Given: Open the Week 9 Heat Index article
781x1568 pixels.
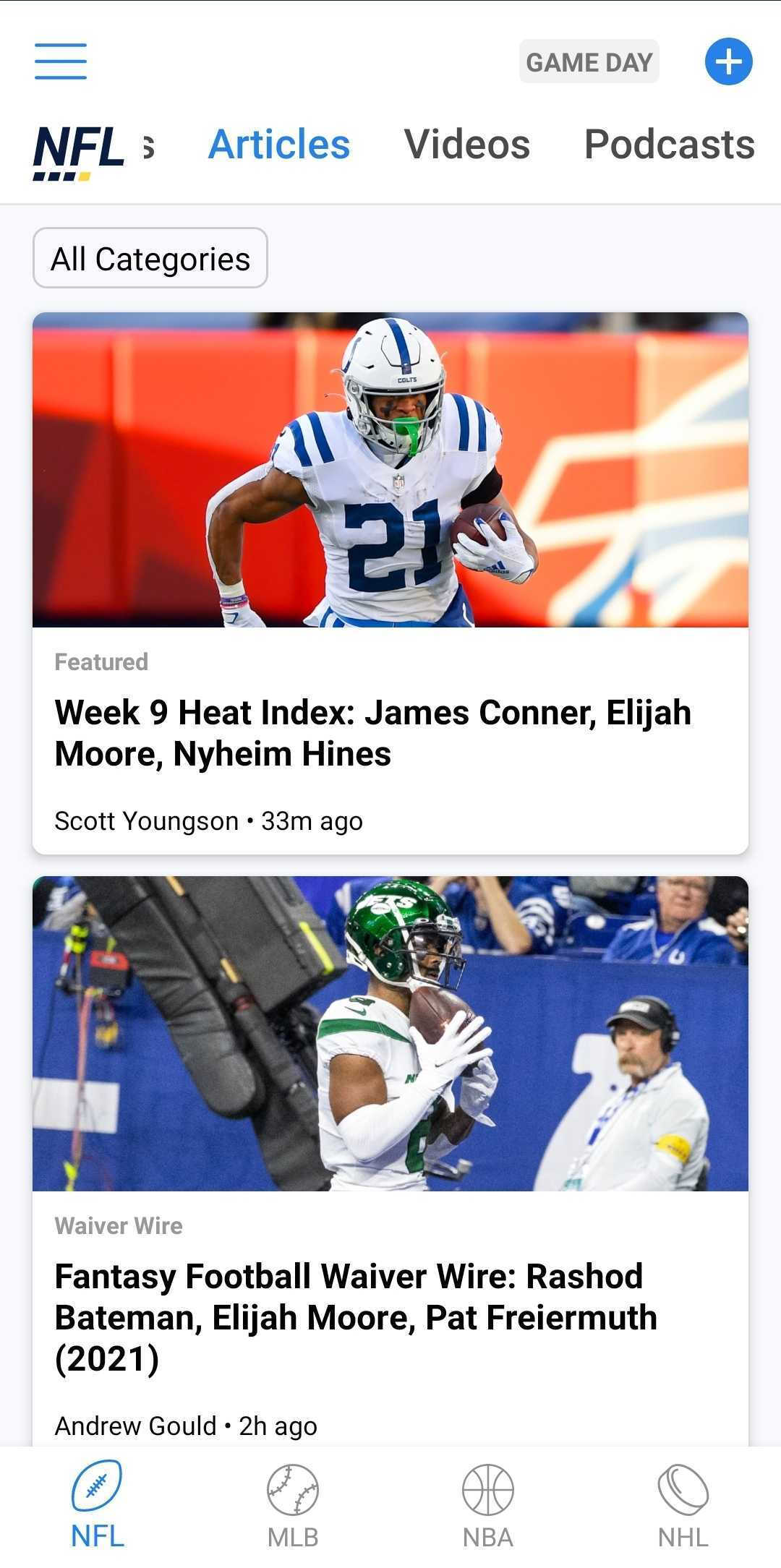Looking at the screenshot, I should 372,732.
